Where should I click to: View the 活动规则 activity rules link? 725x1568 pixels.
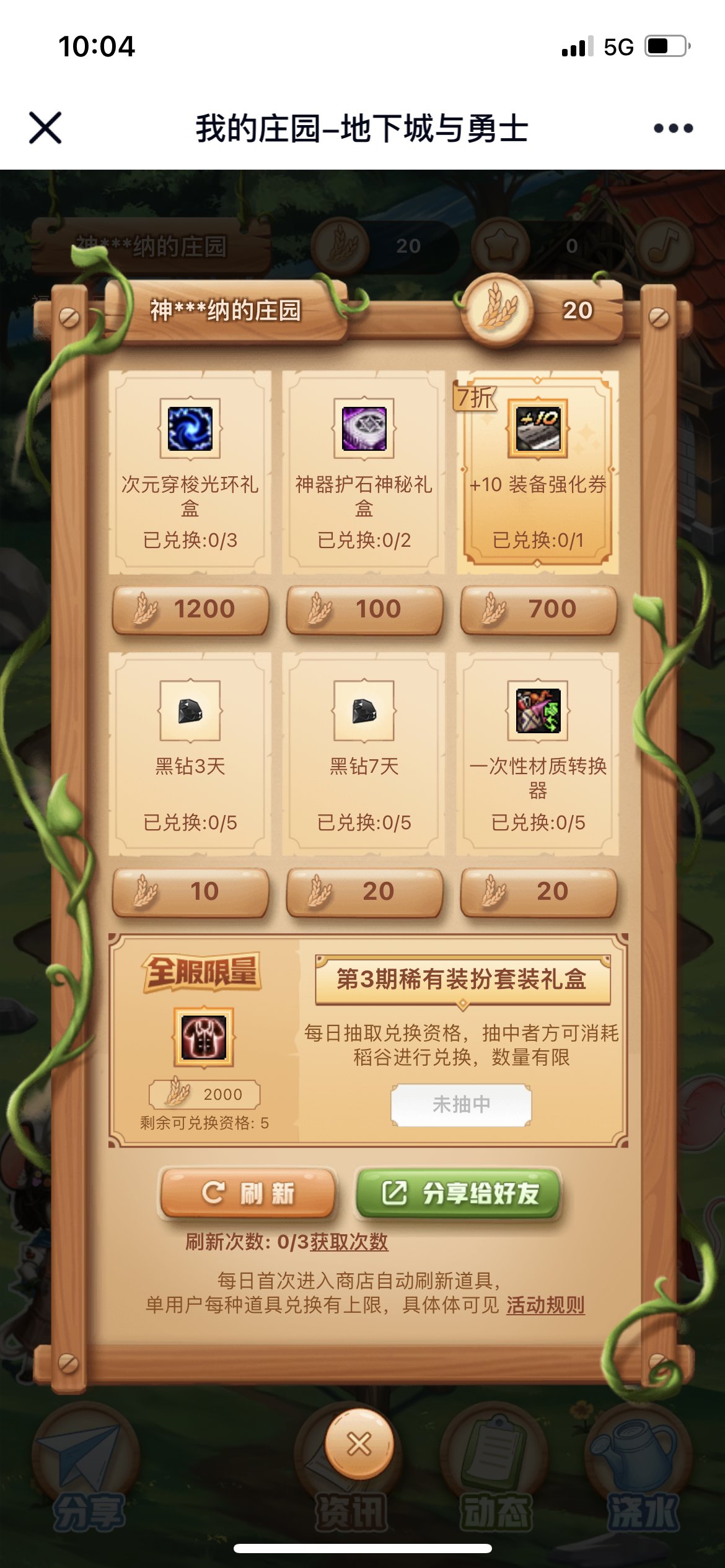tap(545, 1305)
